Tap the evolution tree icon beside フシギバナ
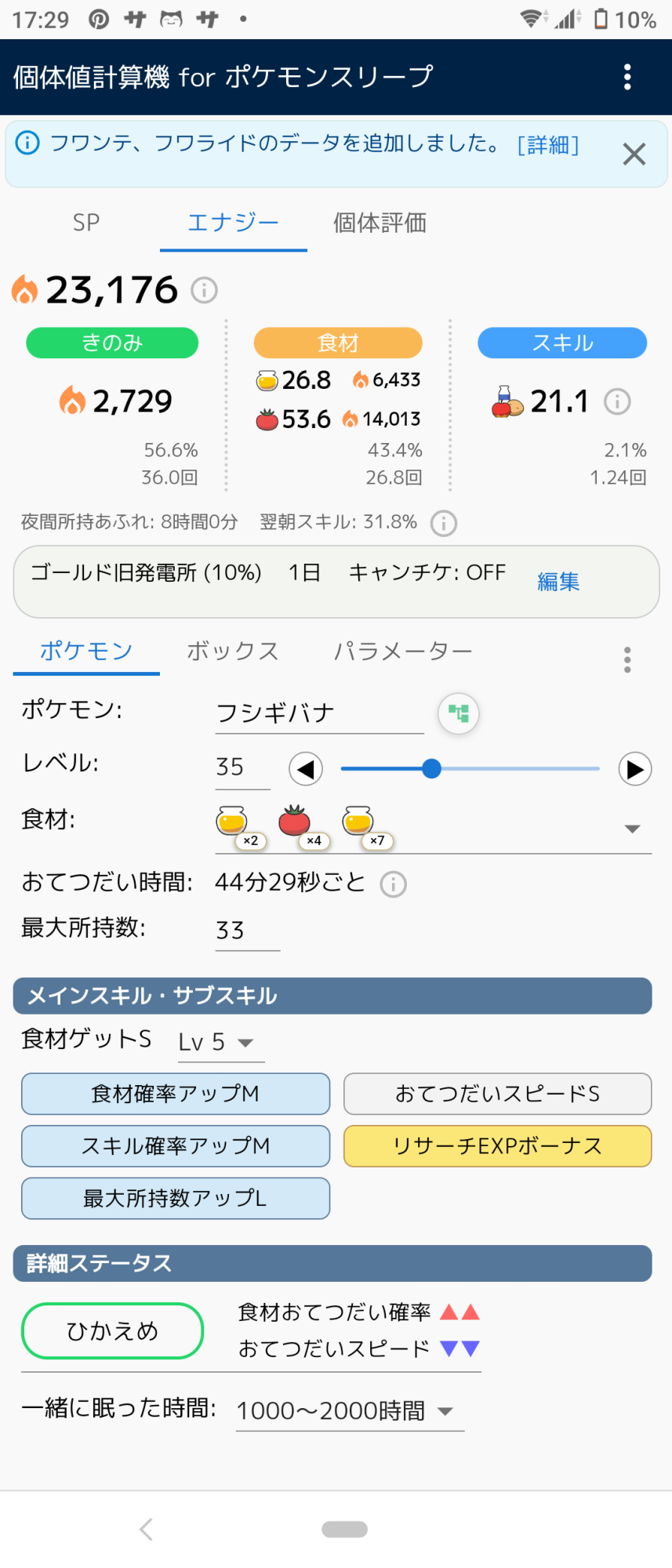This screenshot has width=672, height=1568. 459,713
